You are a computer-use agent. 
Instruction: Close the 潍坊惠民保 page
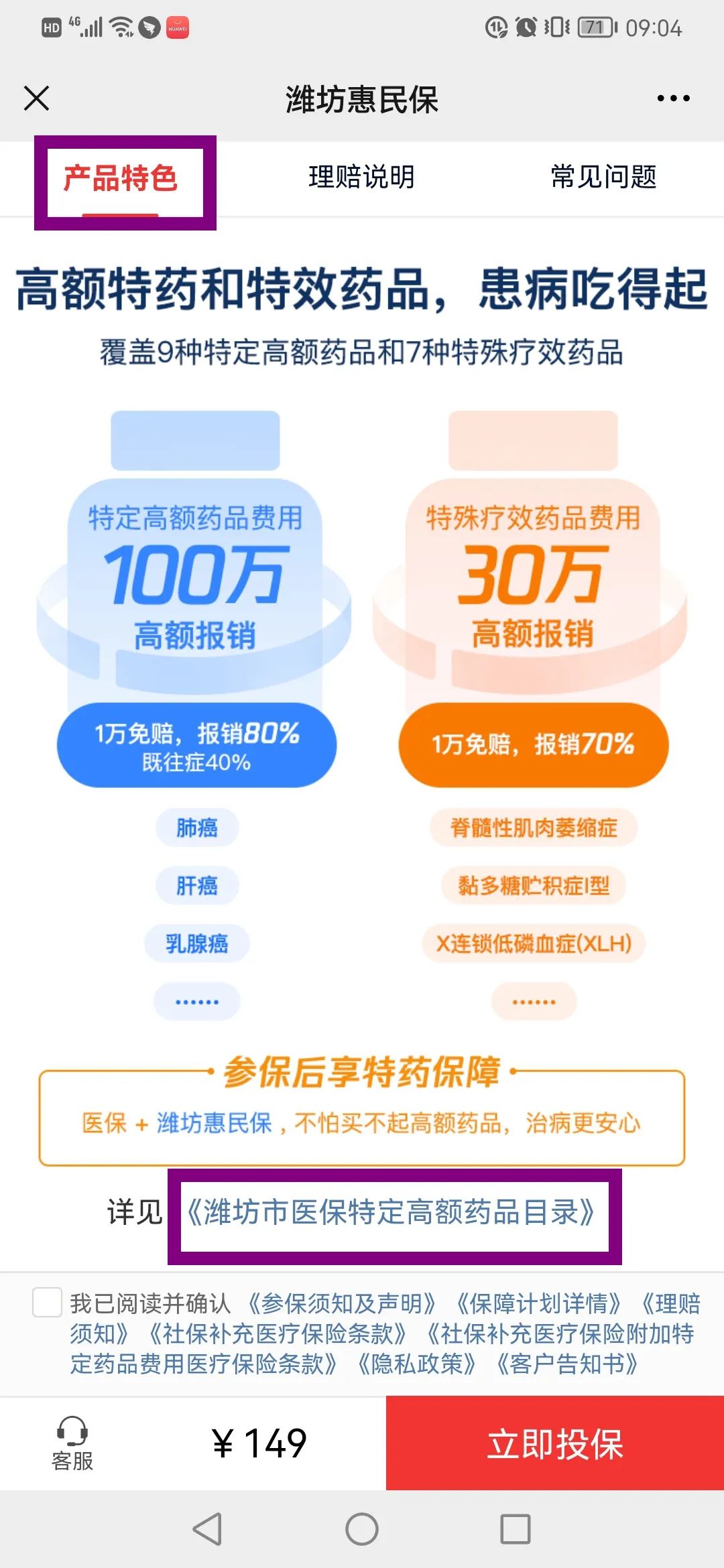(x=37, y=99)
